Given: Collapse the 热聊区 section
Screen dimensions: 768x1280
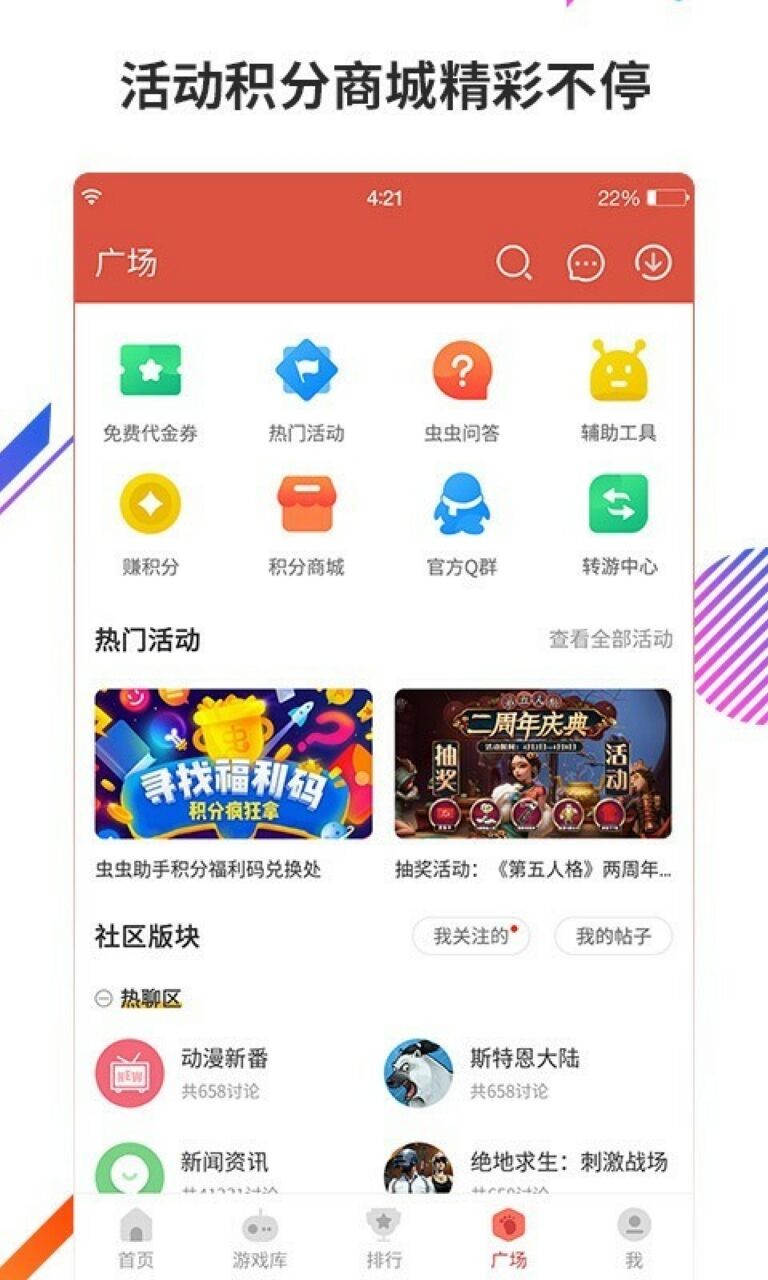Looking at the screenshot, I should point(103,996).
